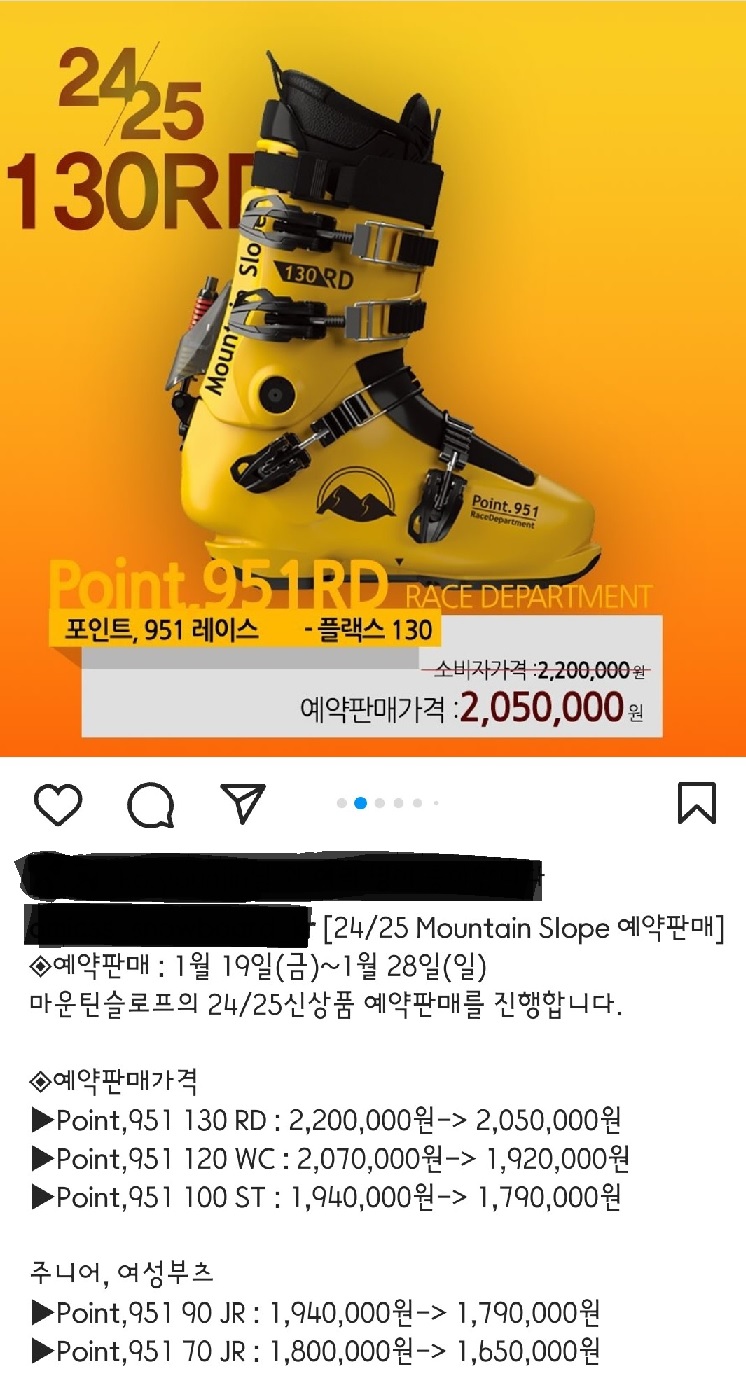
Task: Tap the 130RD boot carousel image
Action: tap(373, 380)
